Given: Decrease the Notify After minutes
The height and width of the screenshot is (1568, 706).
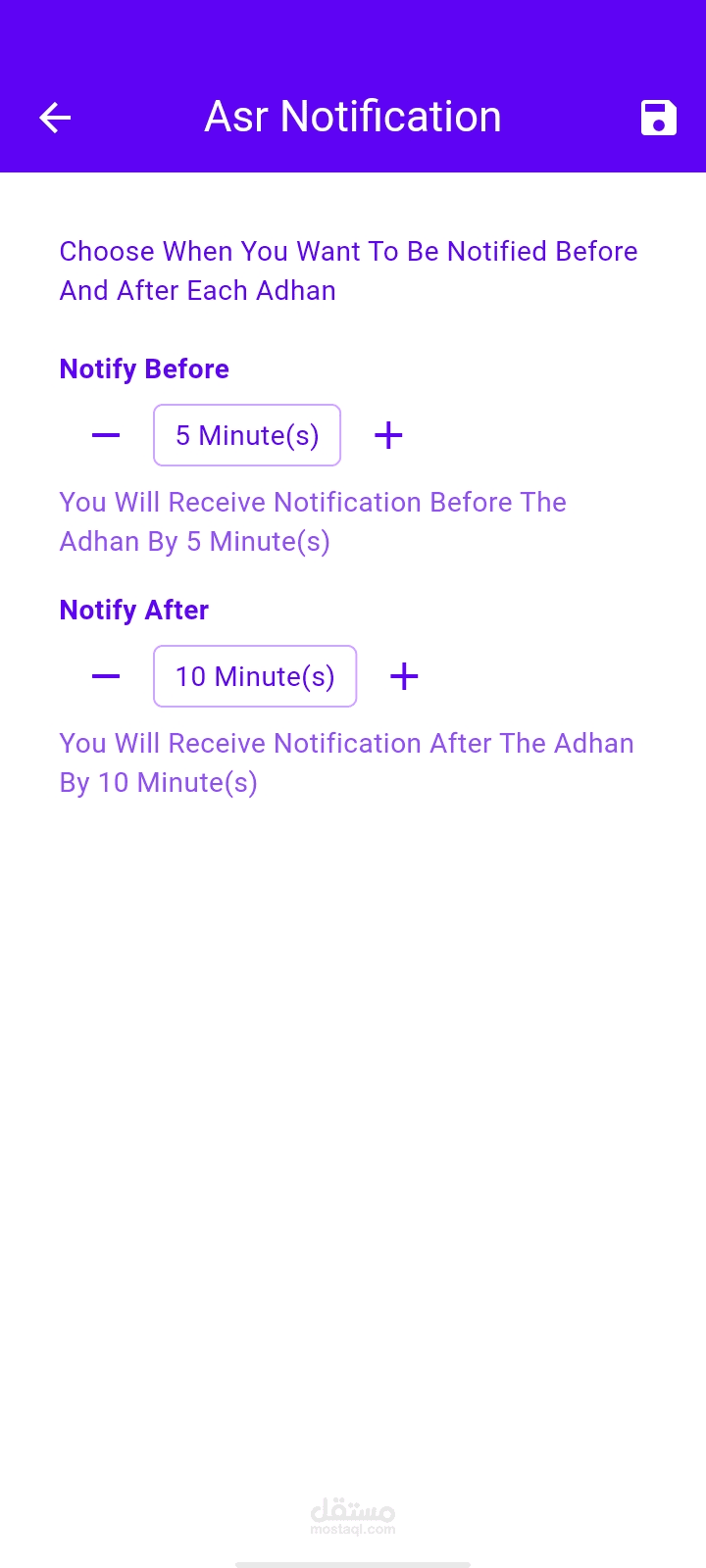Looking at the screenshot, I should 106,676.
